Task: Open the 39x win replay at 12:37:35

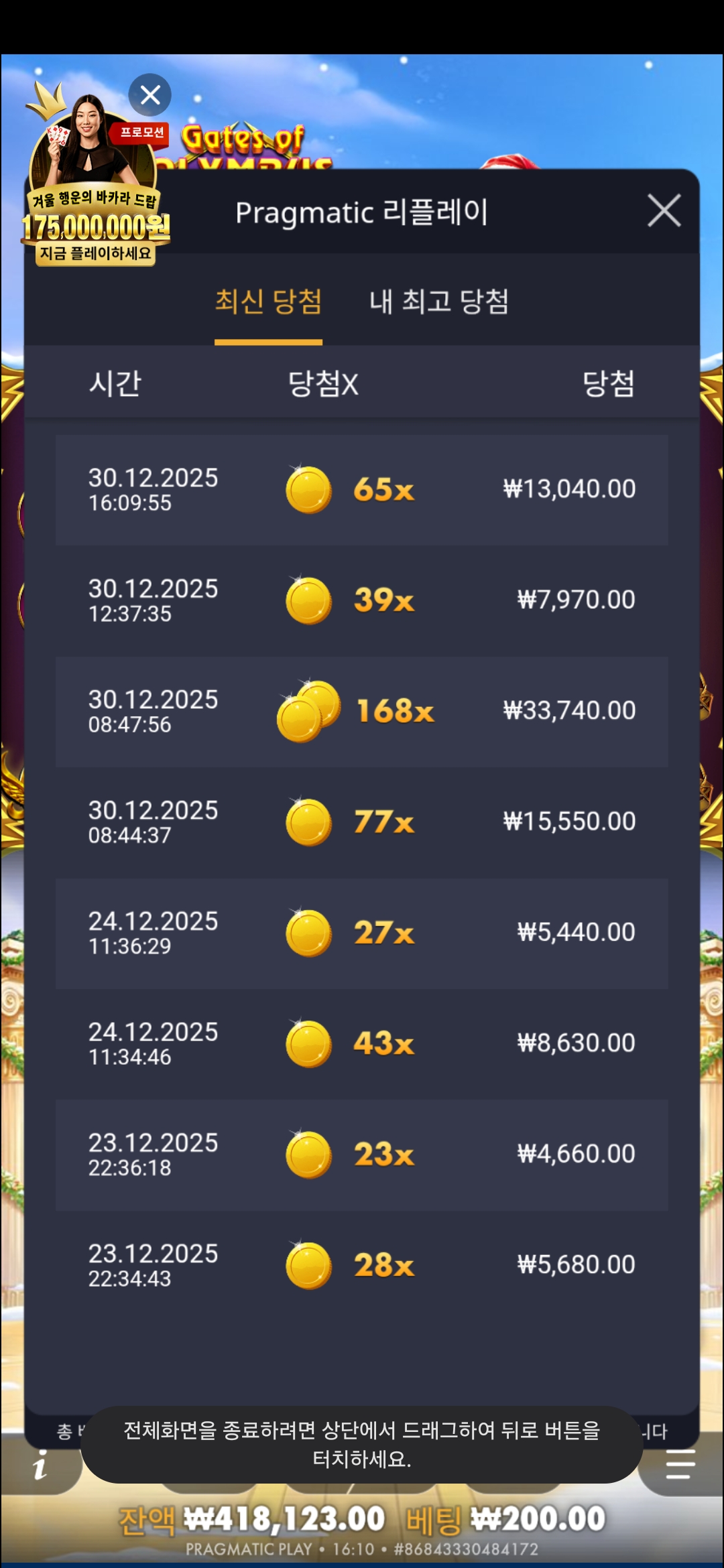Action: click(x=362, y=600)
